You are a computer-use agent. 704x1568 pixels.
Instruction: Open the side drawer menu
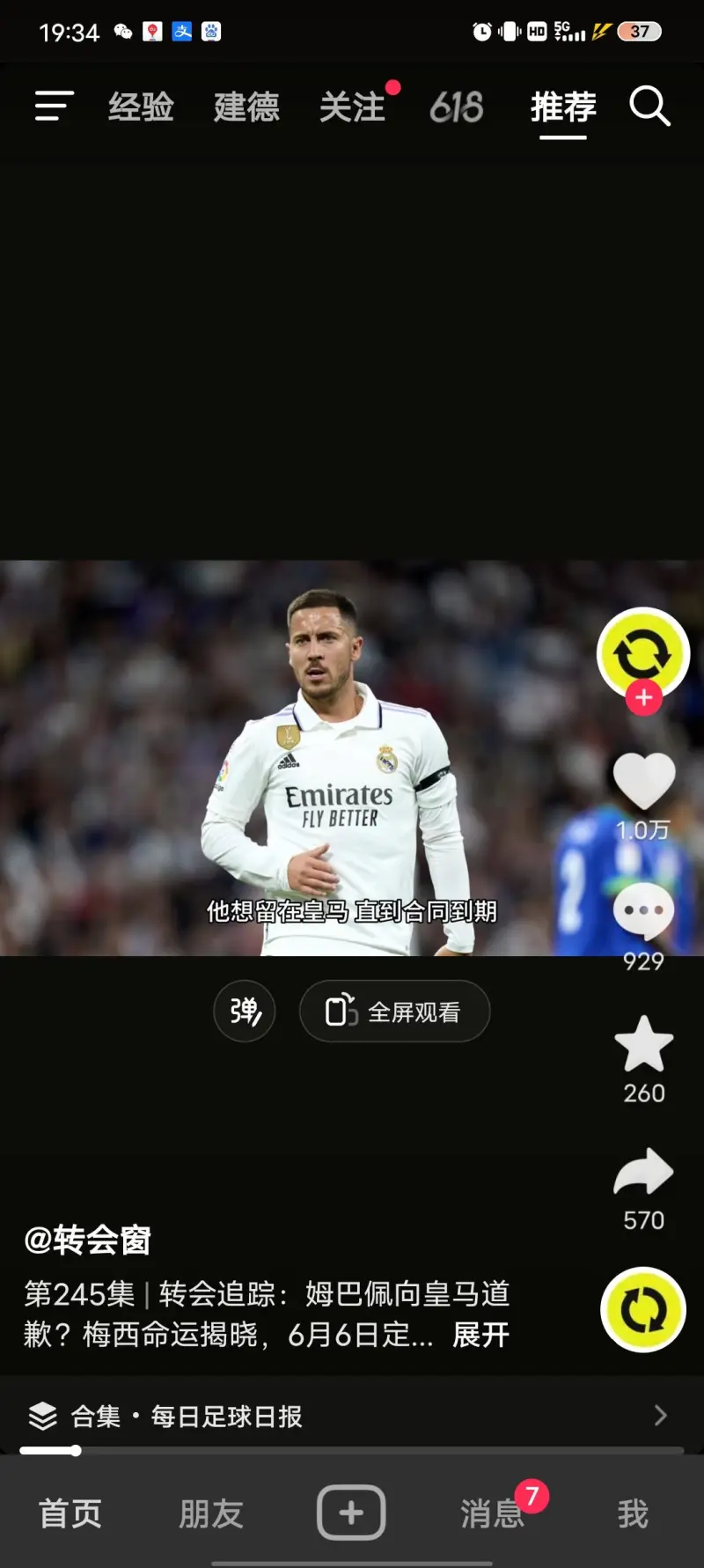coord(54,107)
